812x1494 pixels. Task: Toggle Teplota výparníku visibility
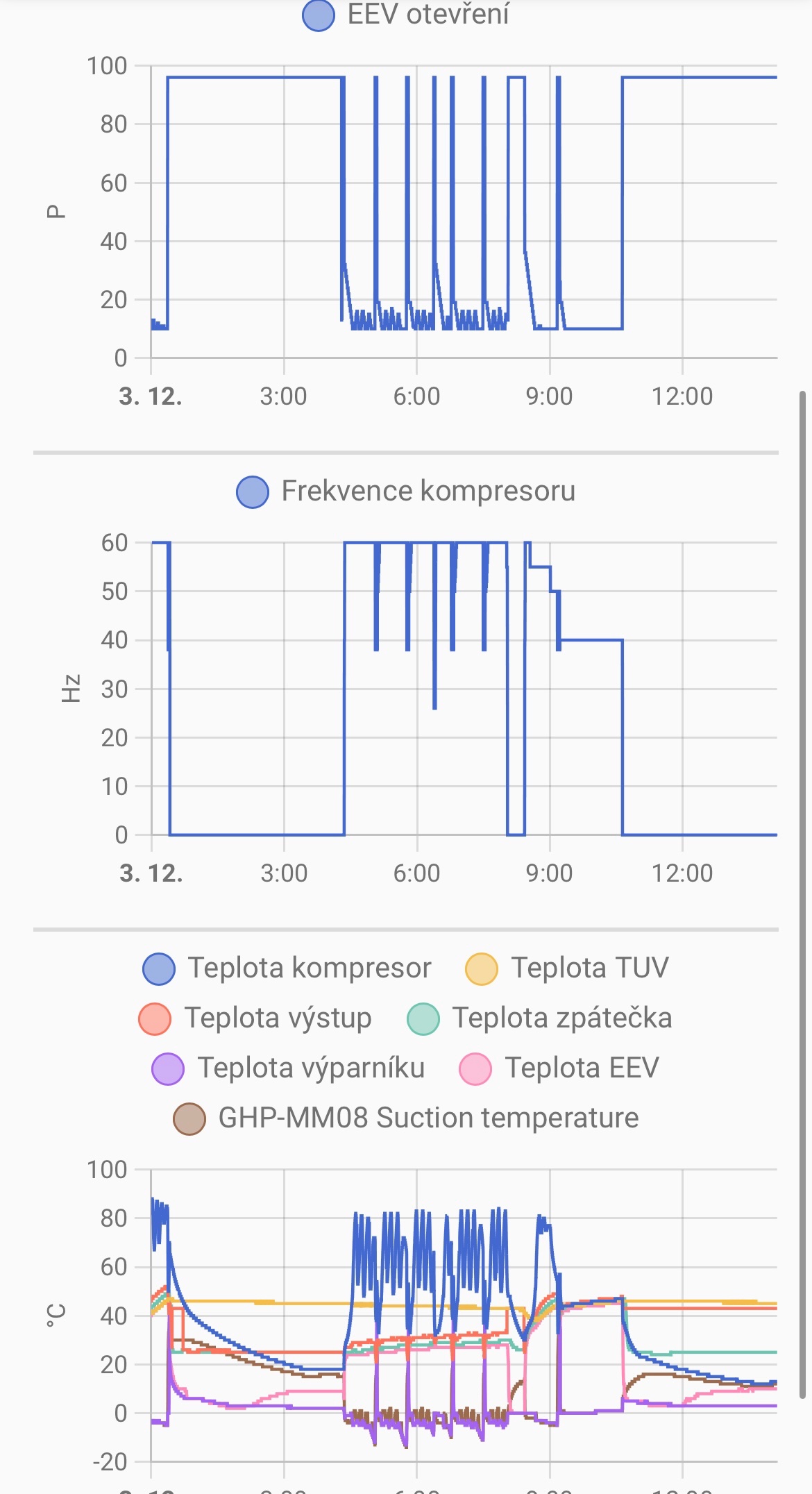(x=288, y=1068)
